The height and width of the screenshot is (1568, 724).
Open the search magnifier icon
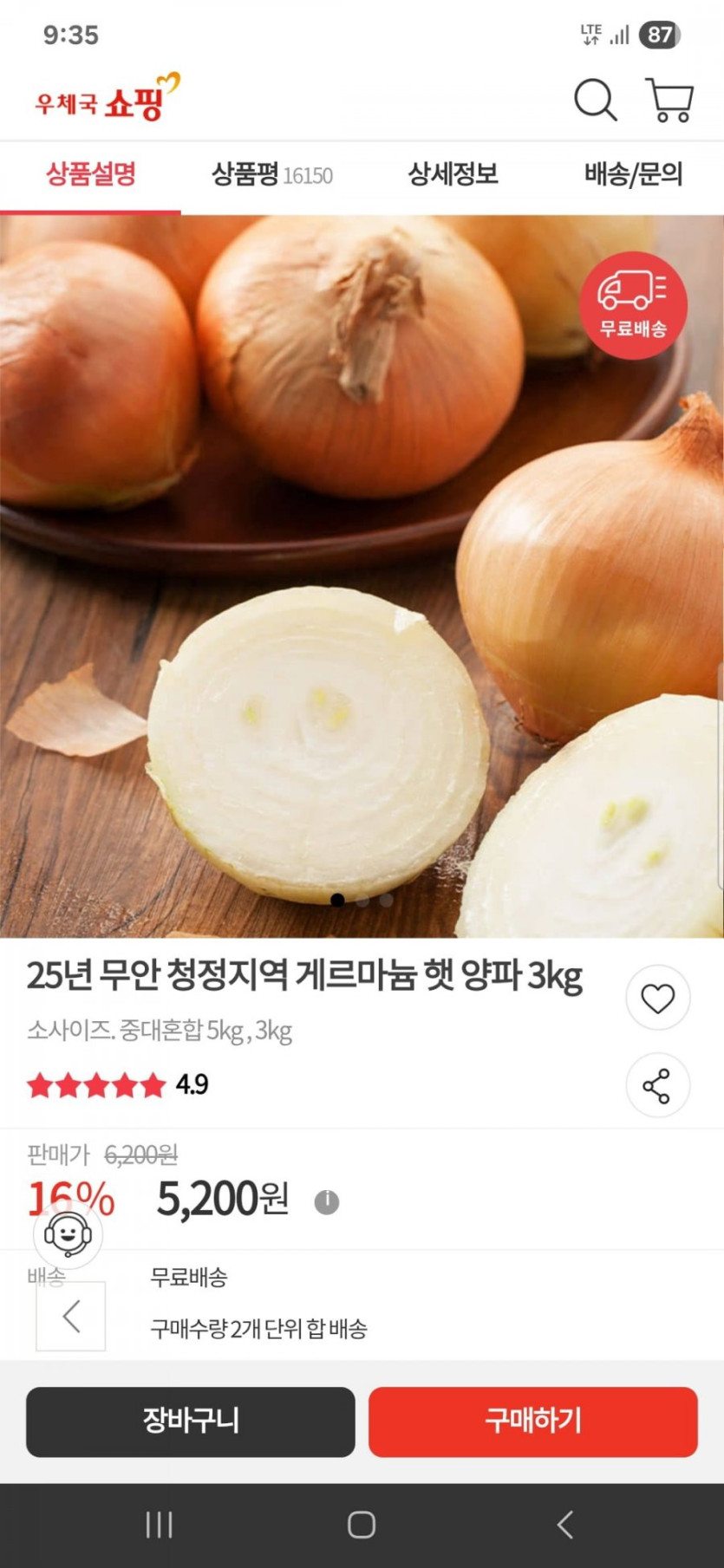click(595, 100)
